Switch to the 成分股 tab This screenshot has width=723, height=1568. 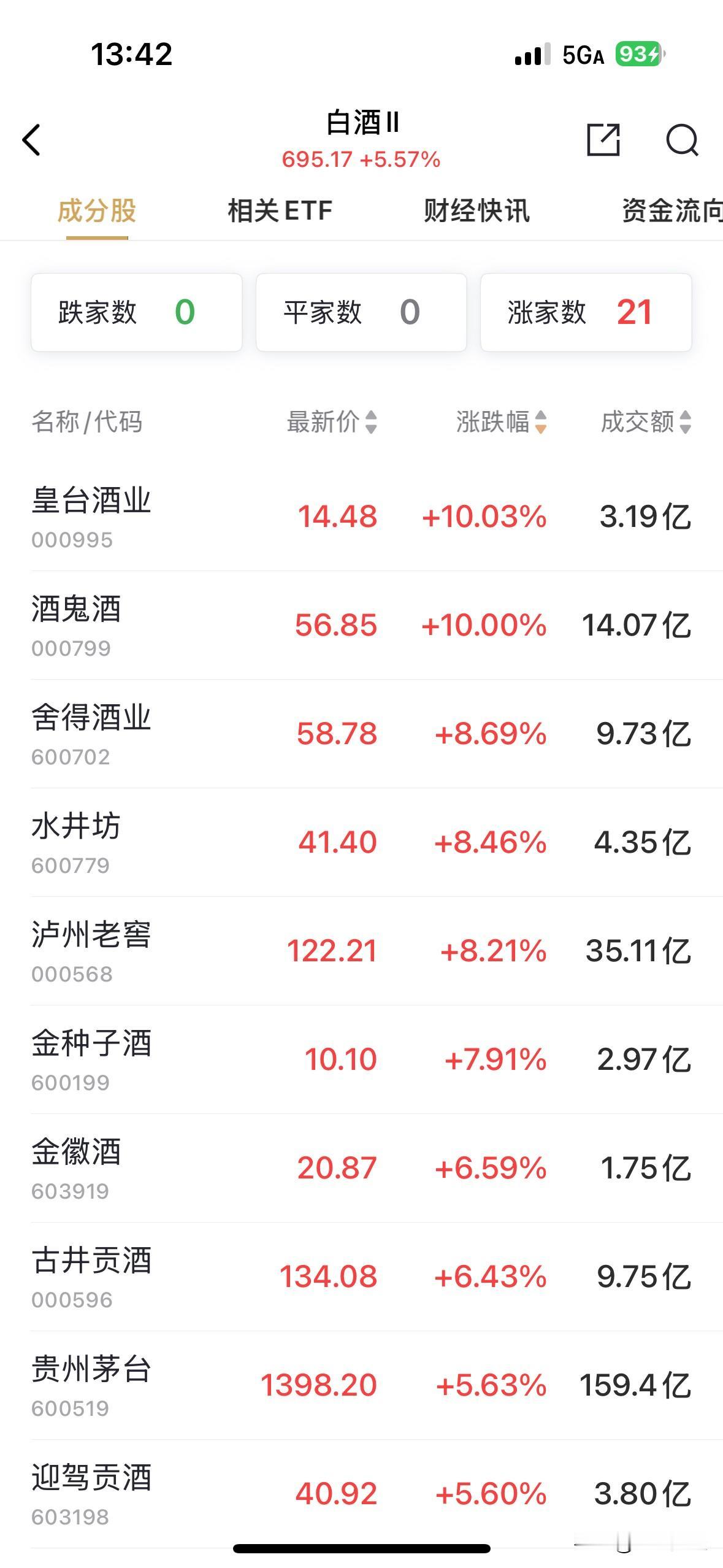click(x=97, y=211)
